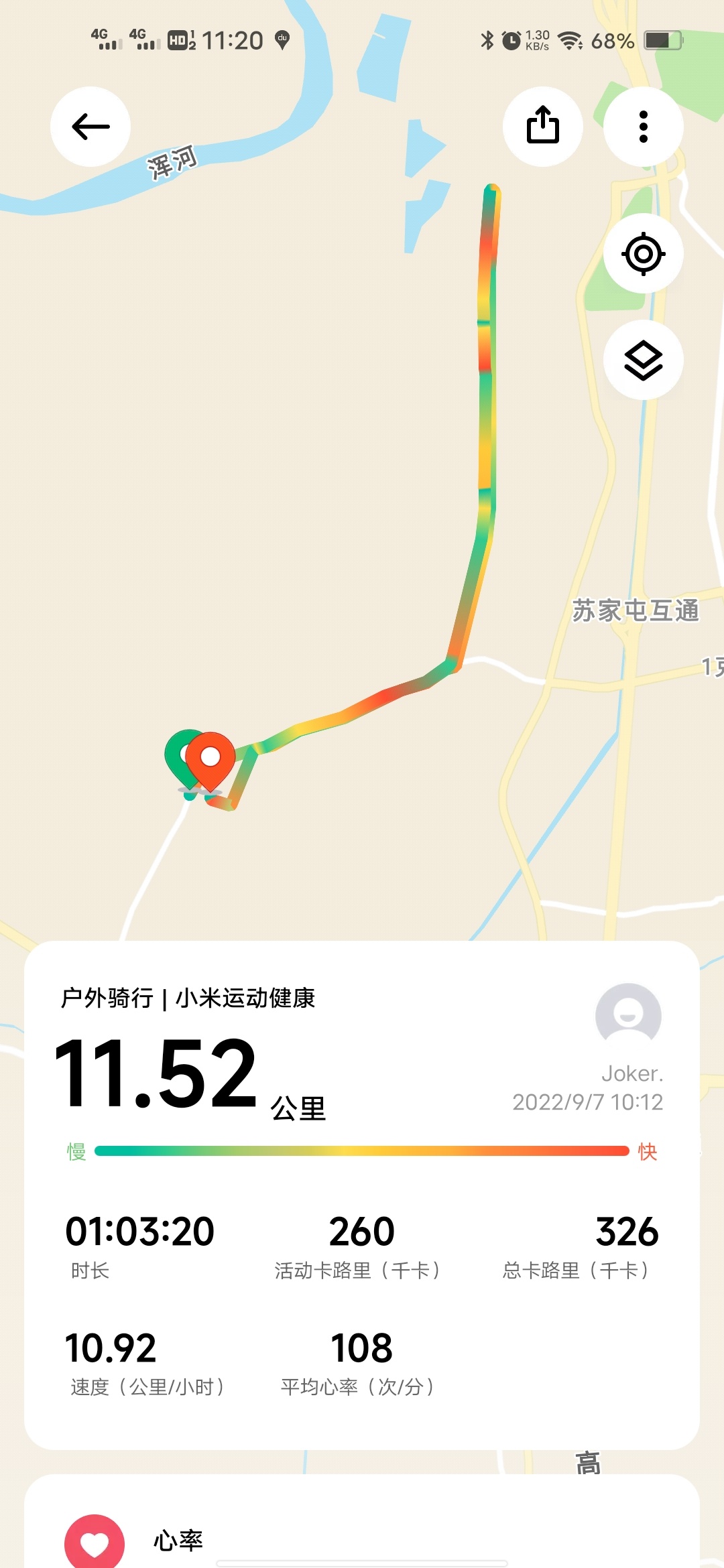724x1568 pixels.
Task: Tap the red end-point marker on route
Action: pyautogui.click(x=210, y=760)
